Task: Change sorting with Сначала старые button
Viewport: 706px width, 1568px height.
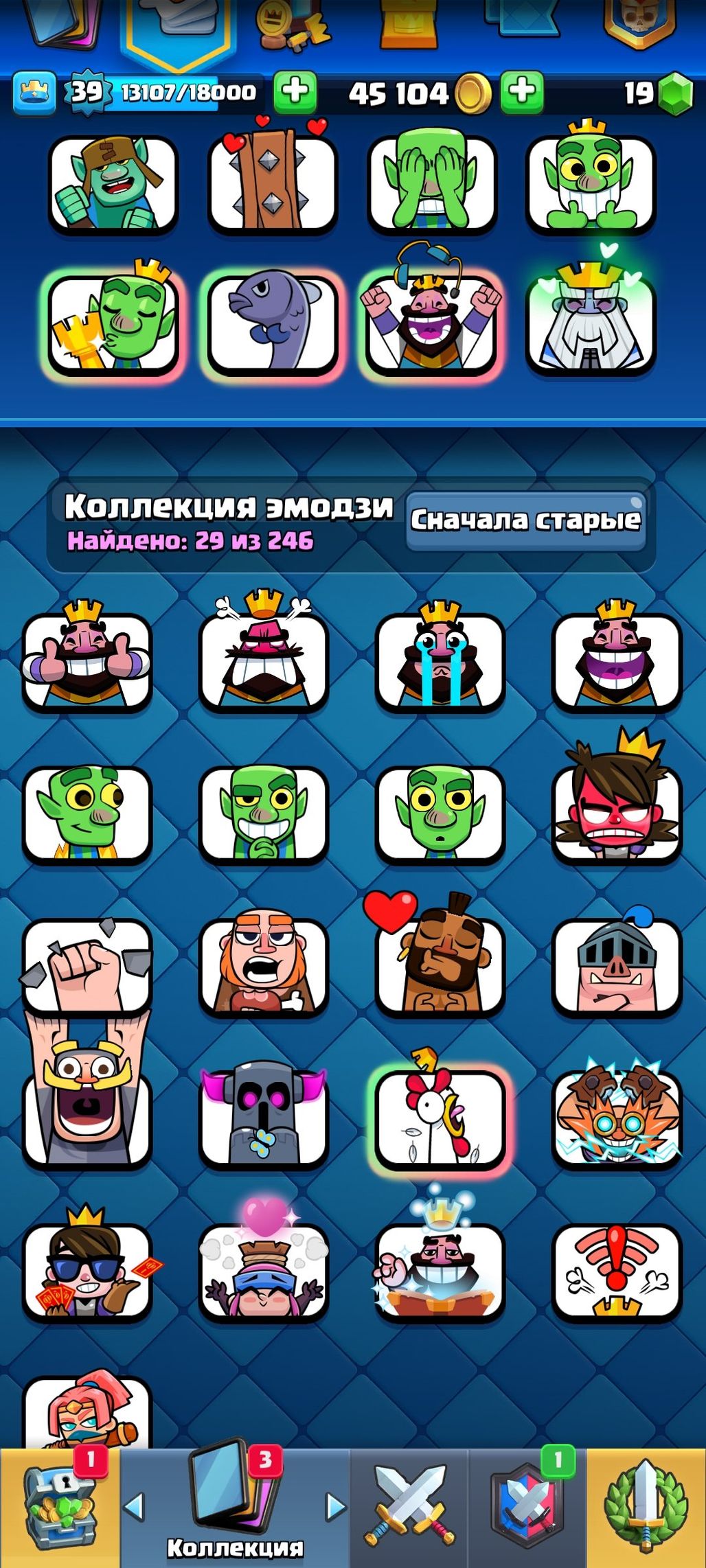Action: tap(525, 520)
